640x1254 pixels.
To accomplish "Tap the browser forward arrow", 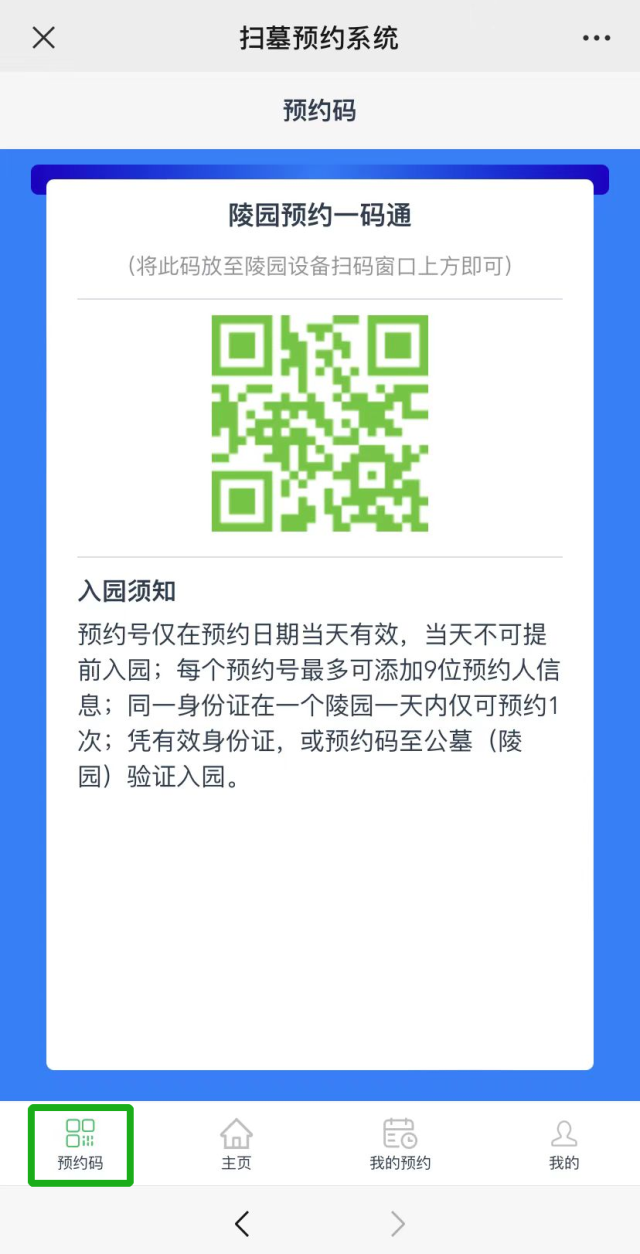I will (x=398, y=1222).
